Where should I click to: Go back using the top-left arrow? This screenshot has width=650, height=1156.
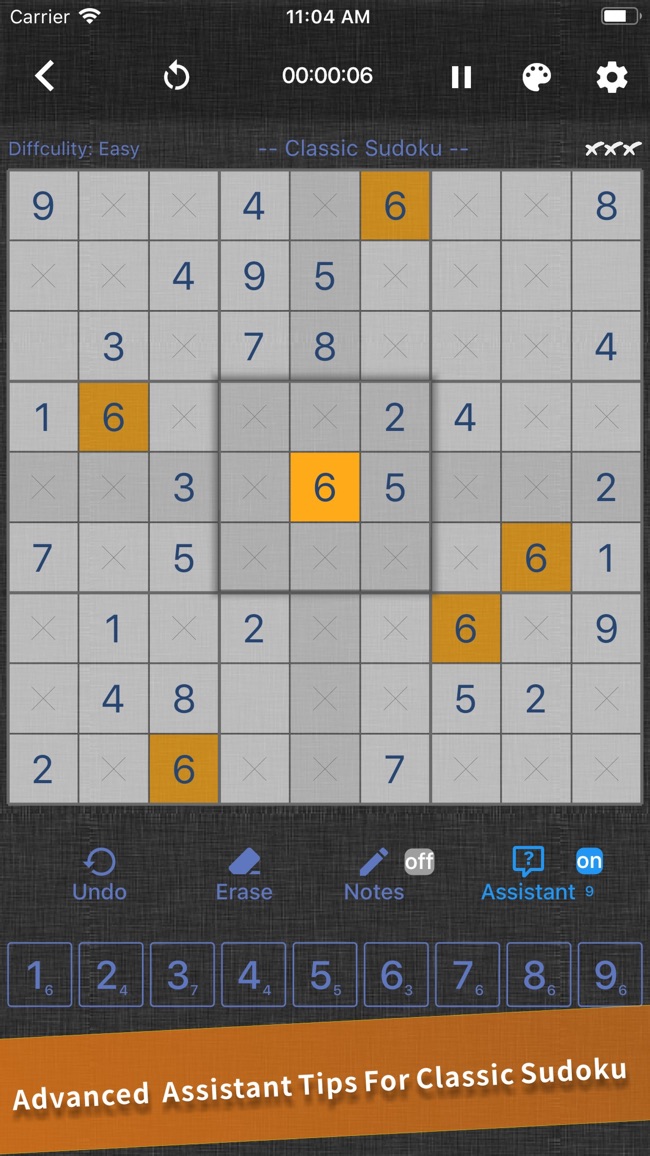[44, 76]
